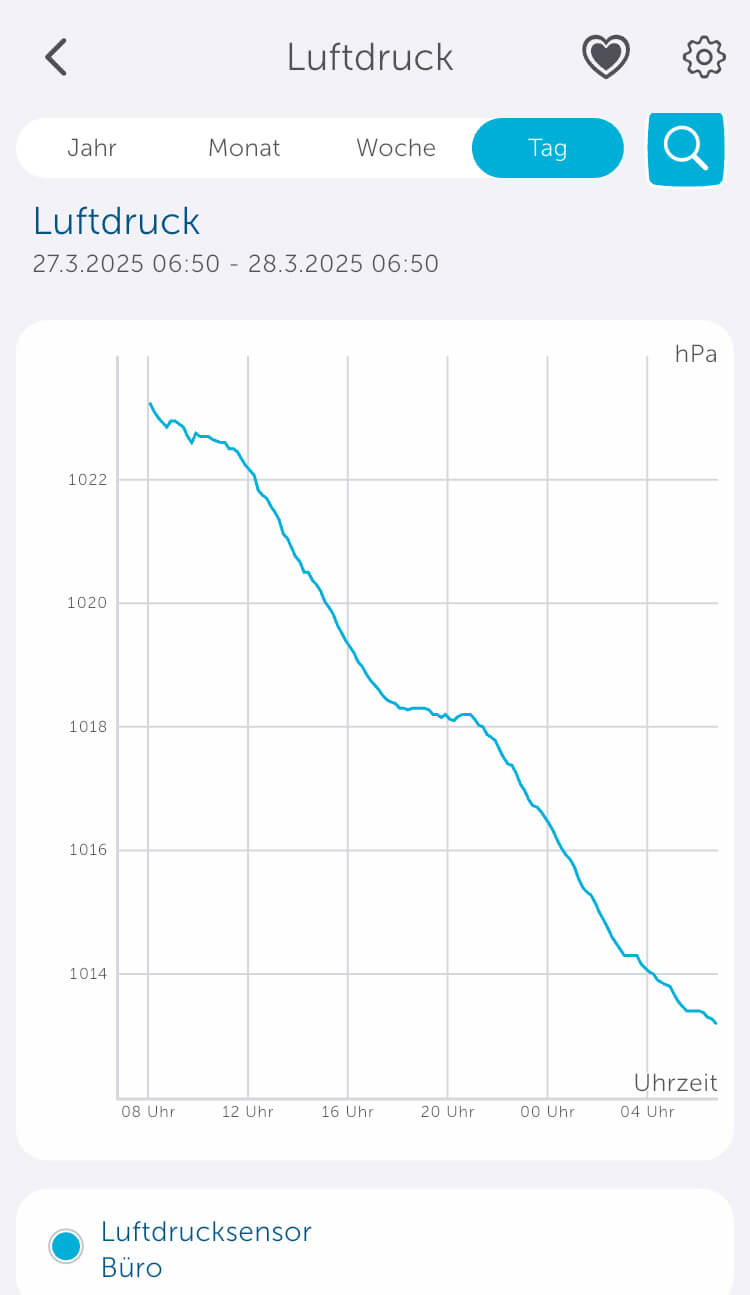This screenshot has width=750, height=1295.
Task: Add Luftdruck to favorites with heart
Action: 606,57
